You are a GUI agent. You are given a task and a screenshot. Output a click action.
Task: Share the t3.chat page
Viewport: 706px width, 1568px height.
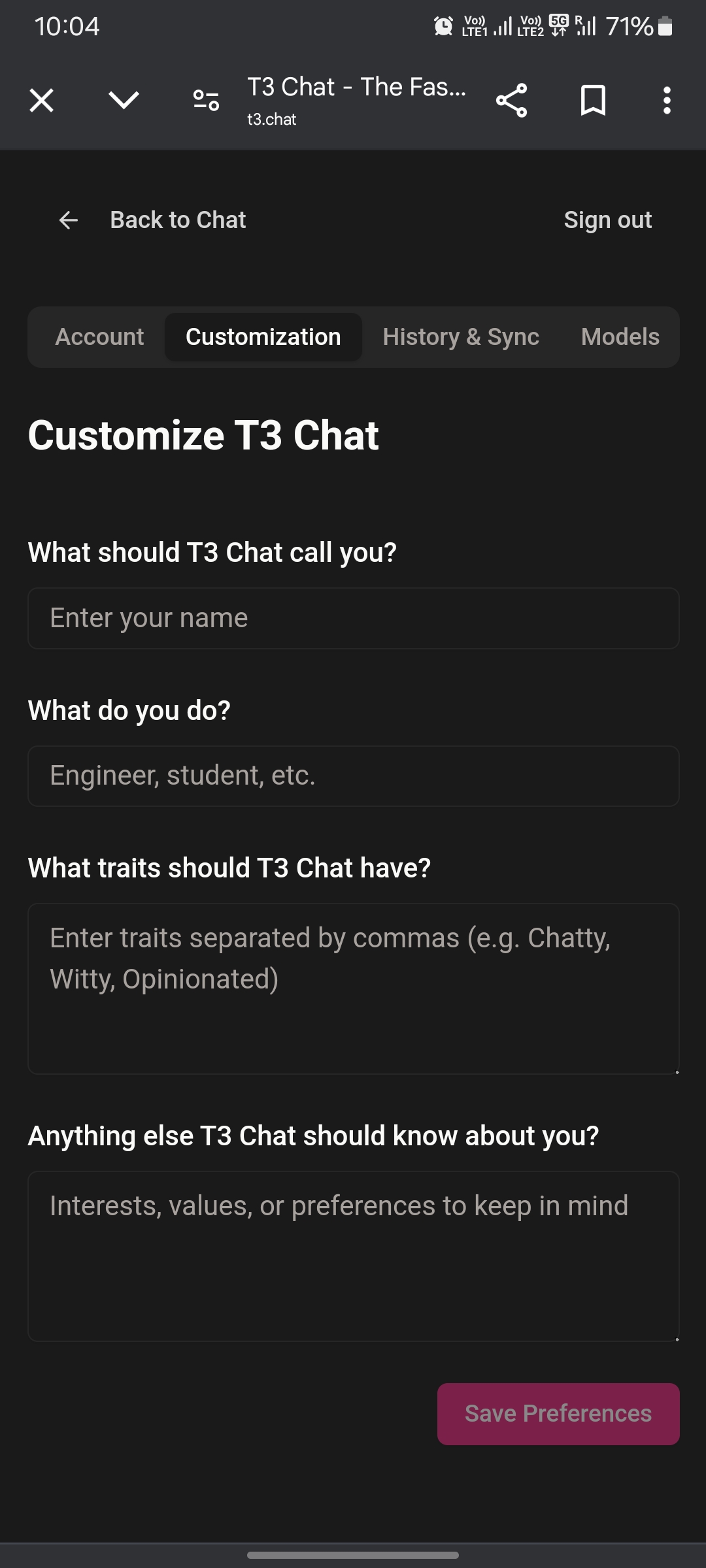coord(511,101)
